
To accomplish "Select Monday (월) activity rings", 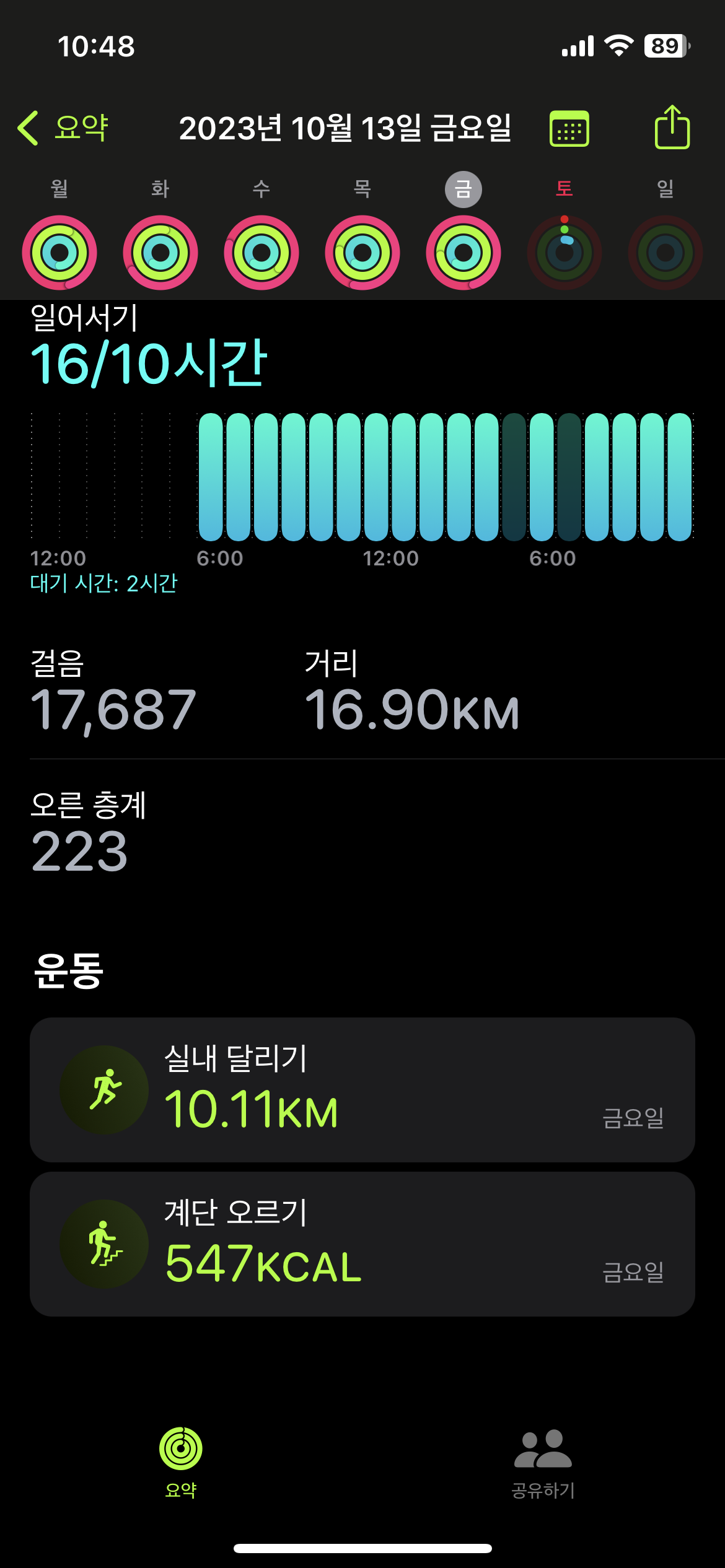I will 59,252.
